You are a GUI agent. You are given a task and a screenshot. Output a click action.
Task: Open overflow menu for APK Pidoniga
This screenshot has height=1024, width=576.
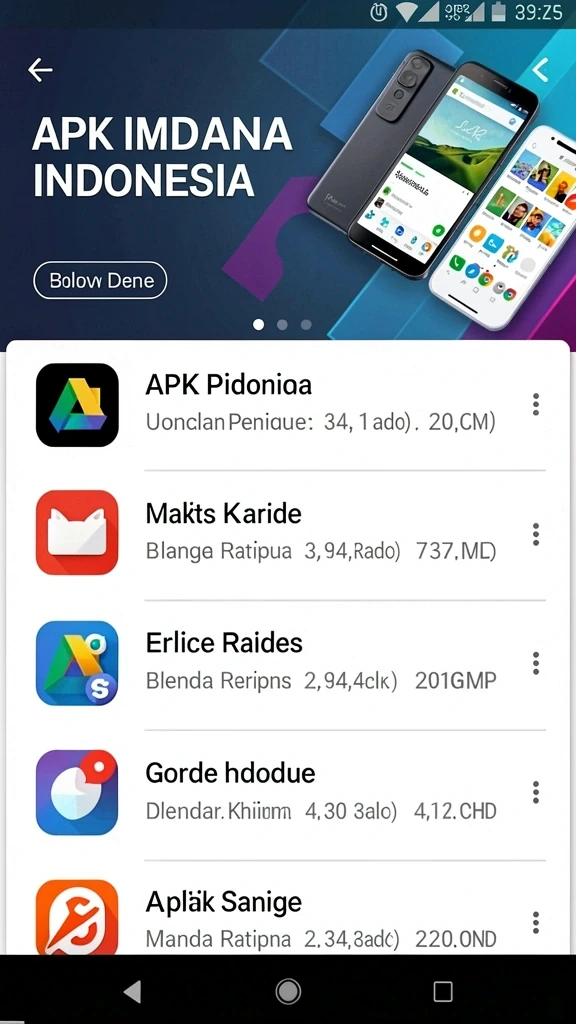[536, 404]
